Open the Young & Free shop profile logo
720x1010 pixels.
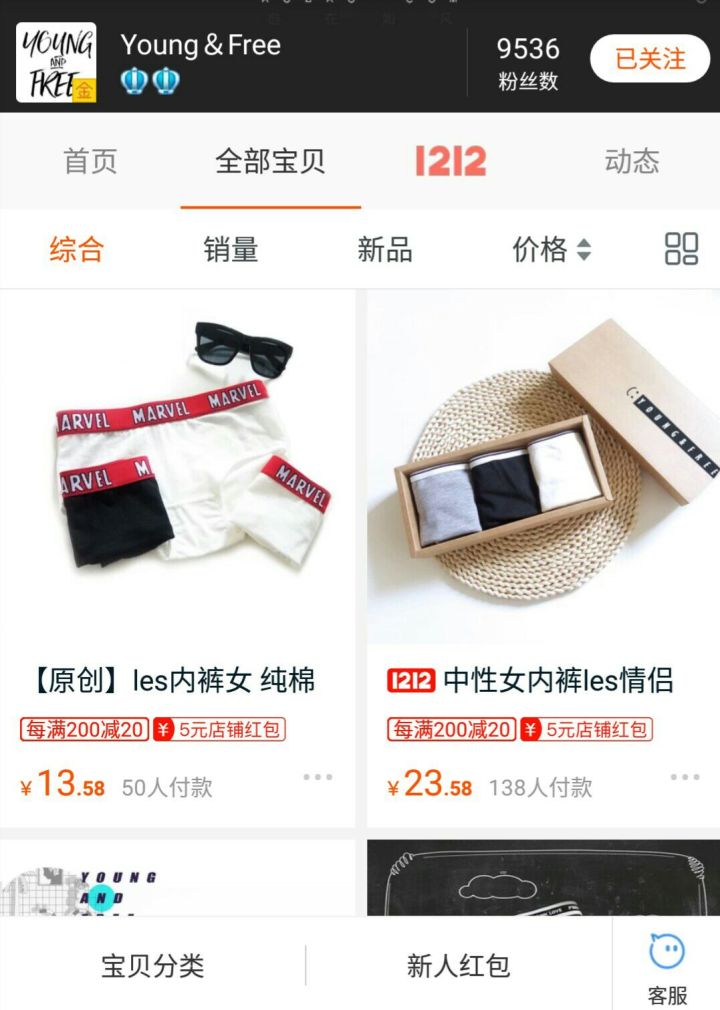[x=56, y=62]
